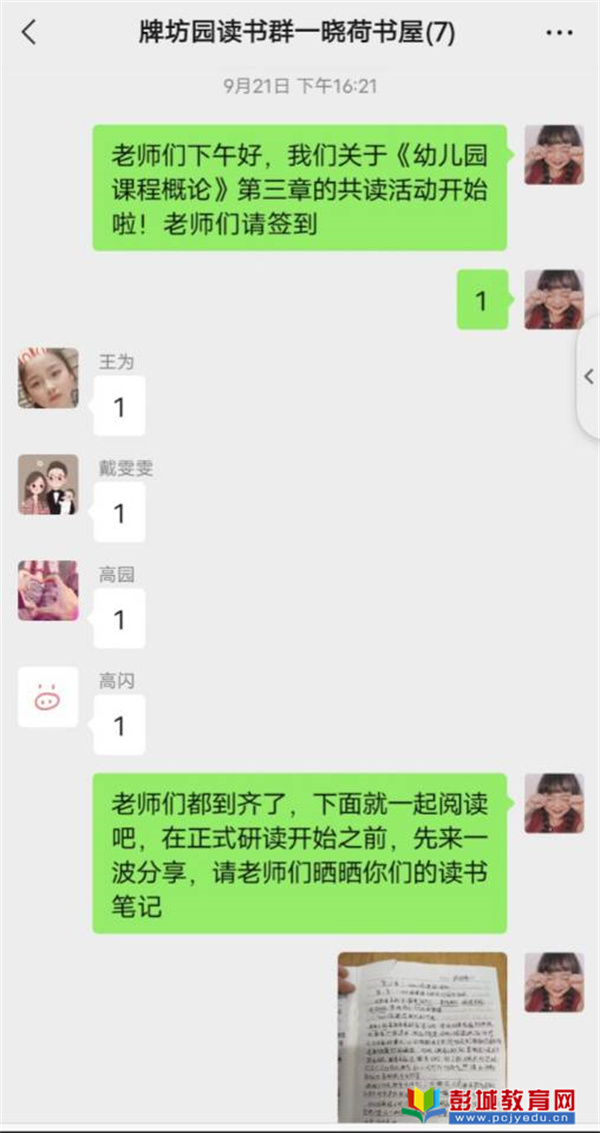Expand the side floating panel arrow
Image resolution: width=600 pixels, height=1133 pixels.
(588, 377)
